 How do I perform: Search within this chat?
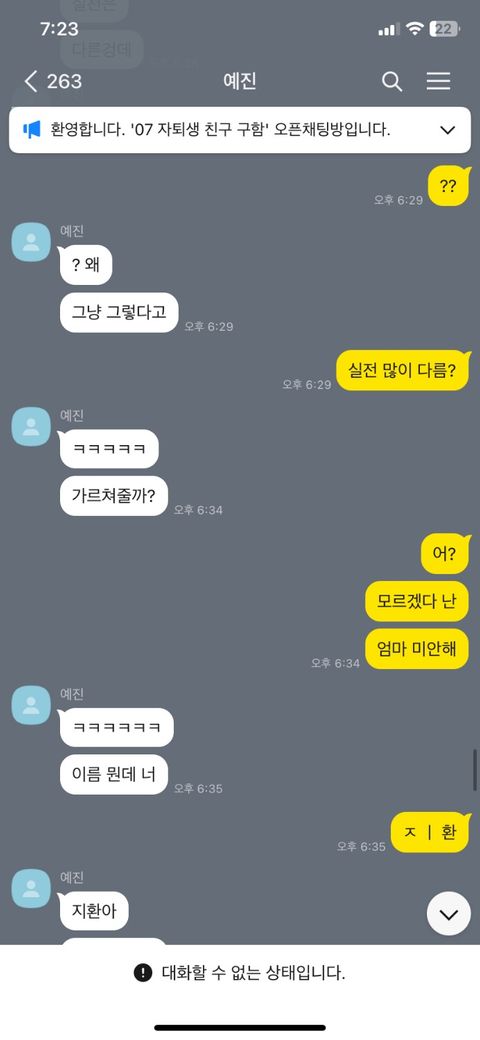click(x=392, y=82)
